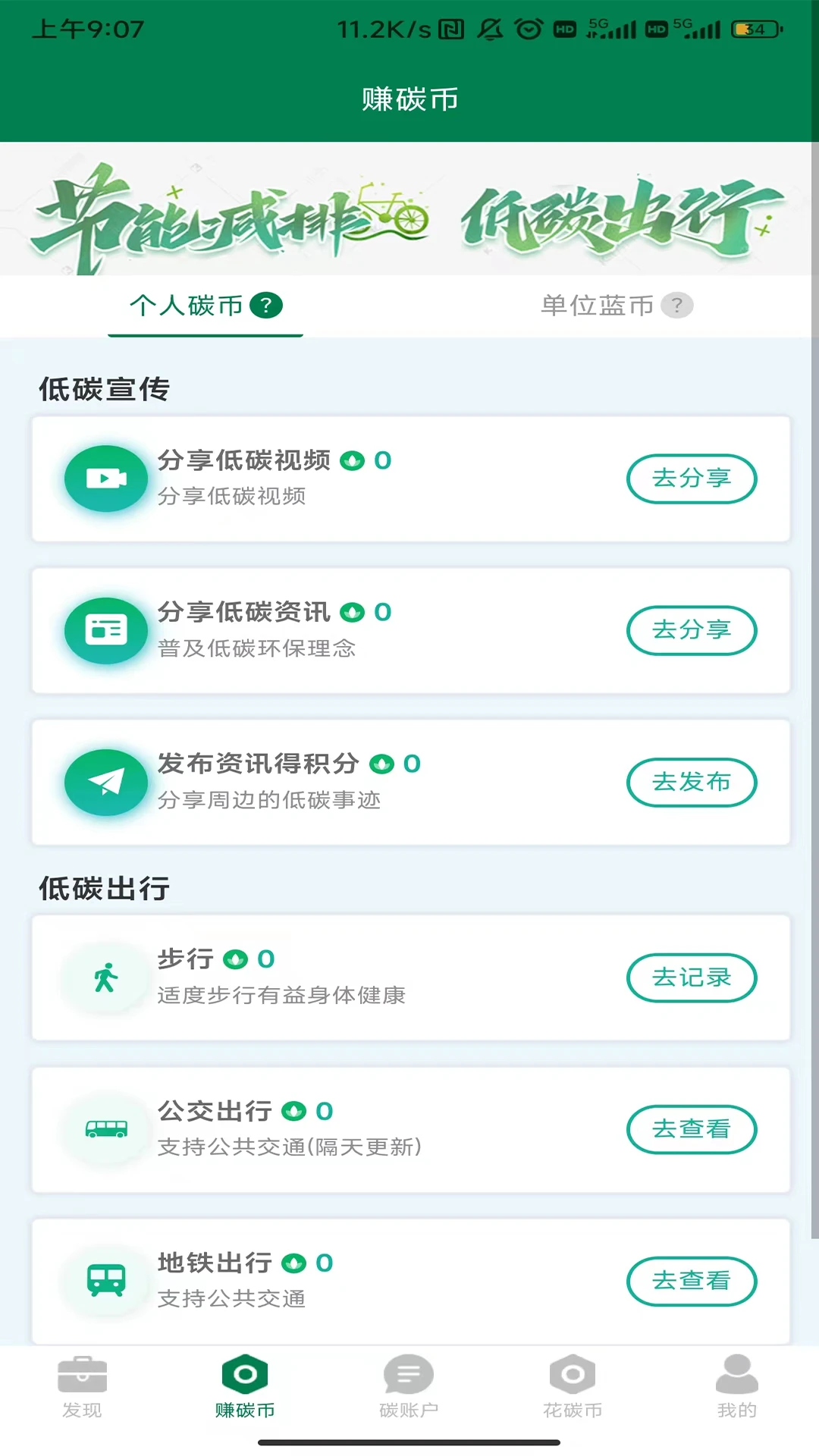This screenshot has width=819, height=1456.
Task: Open the help icon beside 个人碳币
Action: (x=266, y=306)
